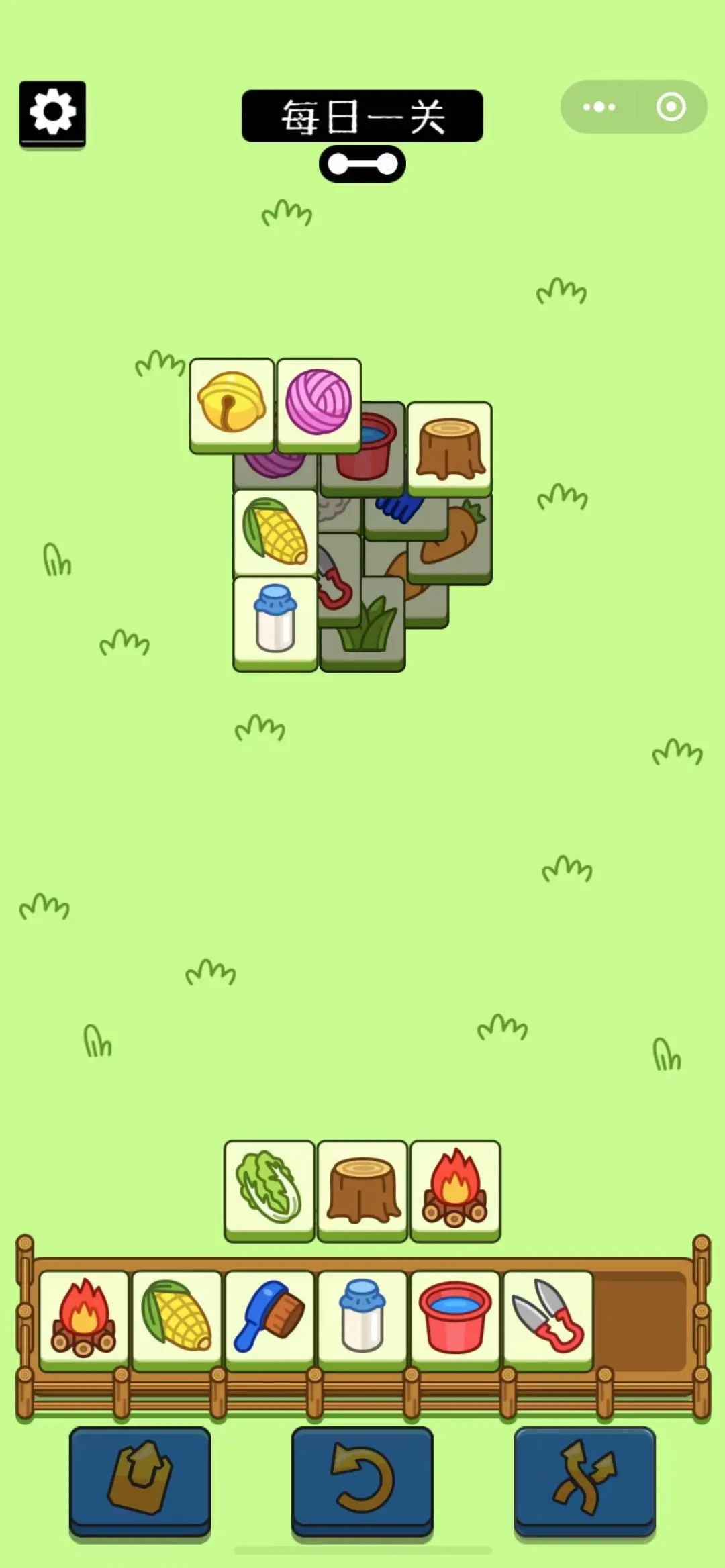The width and height of the screenshot is (725, 1568).
Task: Tap the campfire tile above the tray
Action: (455, 1190)
